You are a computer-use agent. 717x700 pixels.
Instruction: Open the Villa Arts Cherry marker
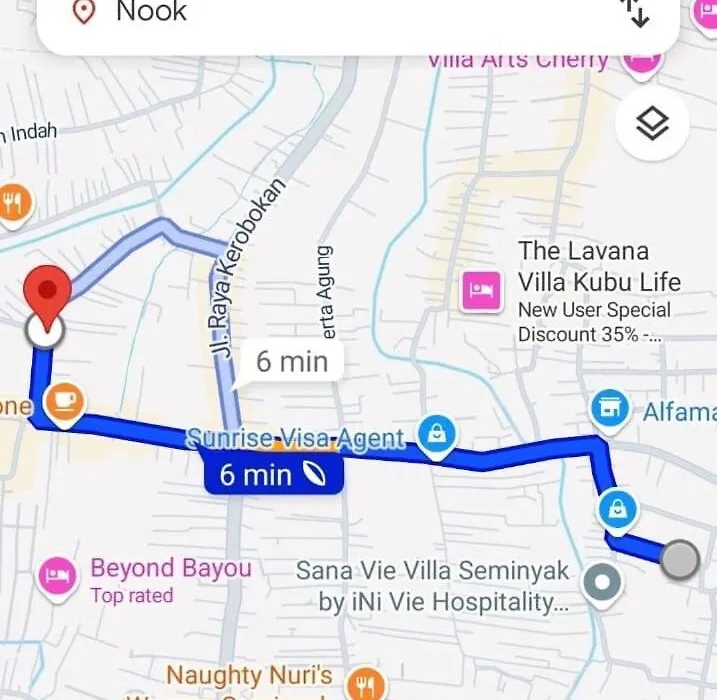[x=641, y=58]
